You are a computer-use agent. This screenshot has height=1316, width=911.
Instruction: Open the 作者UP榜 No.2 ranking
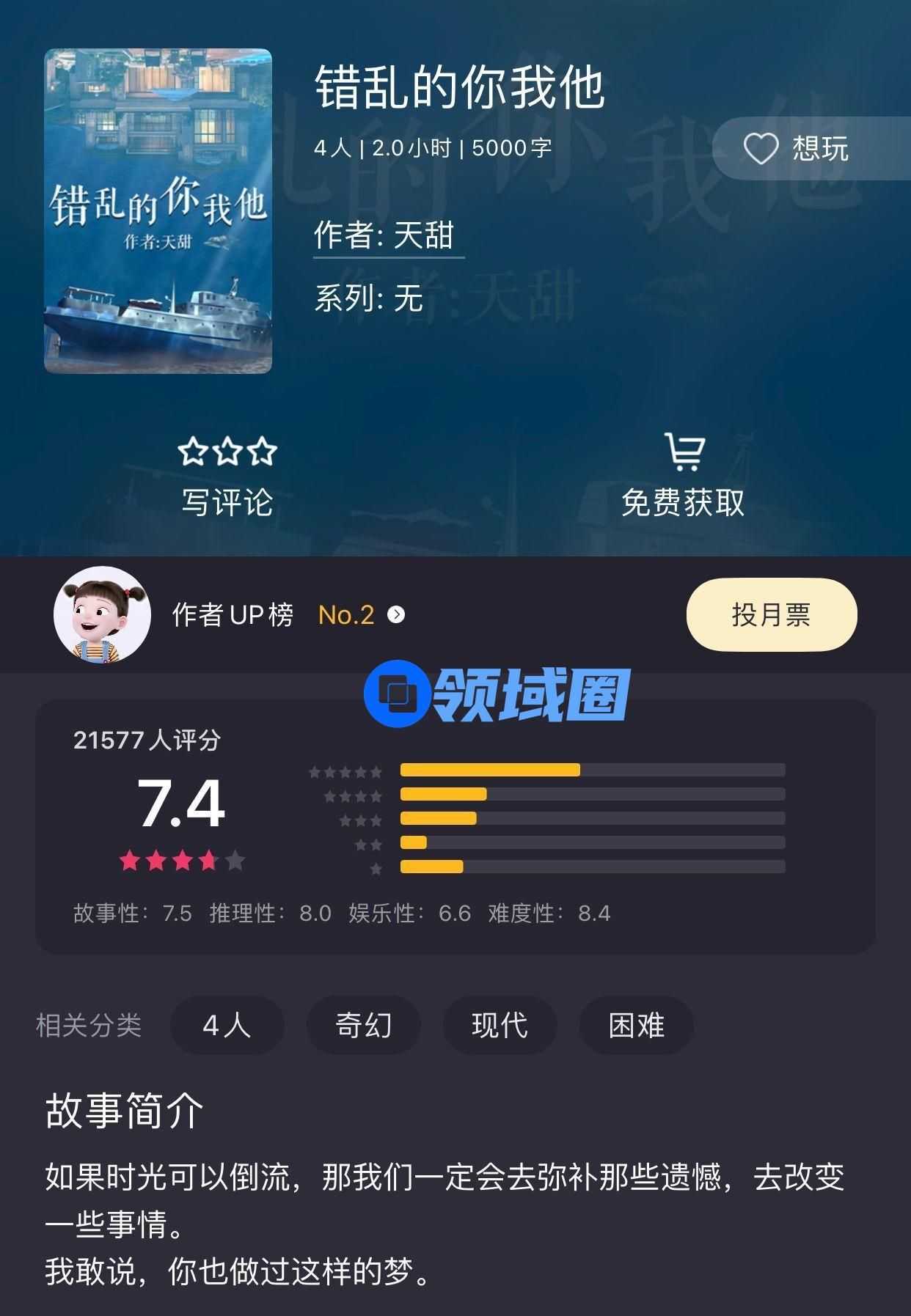tap(359, 614)
